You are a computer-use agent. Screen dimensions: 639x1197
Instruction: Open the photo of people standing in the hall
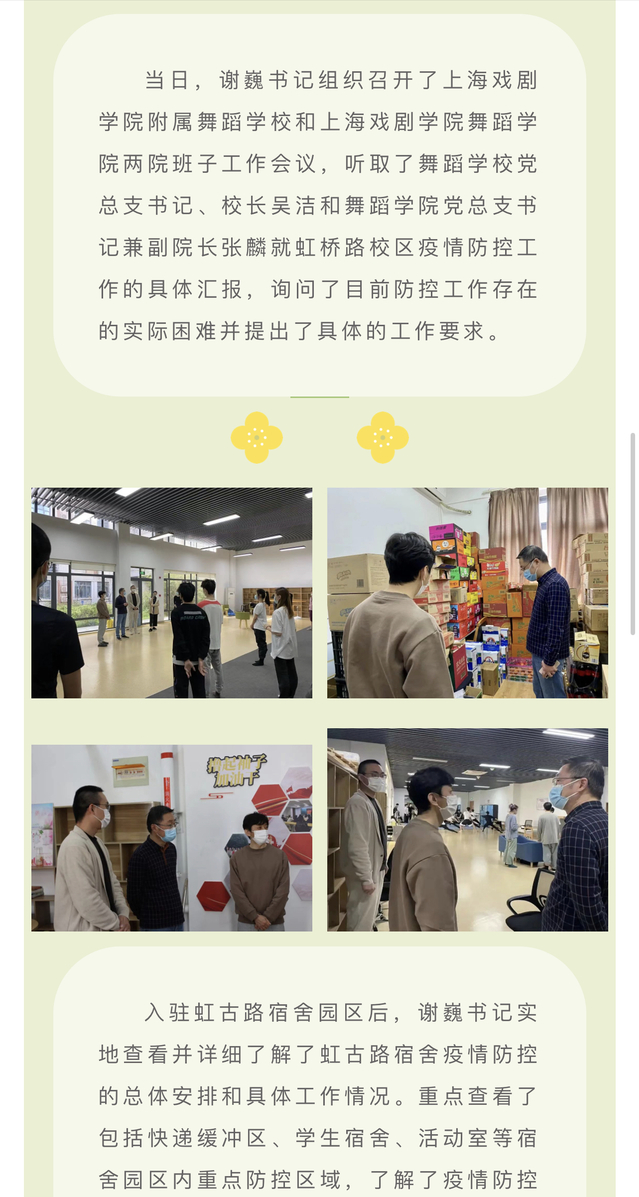(x=171, y=593)
